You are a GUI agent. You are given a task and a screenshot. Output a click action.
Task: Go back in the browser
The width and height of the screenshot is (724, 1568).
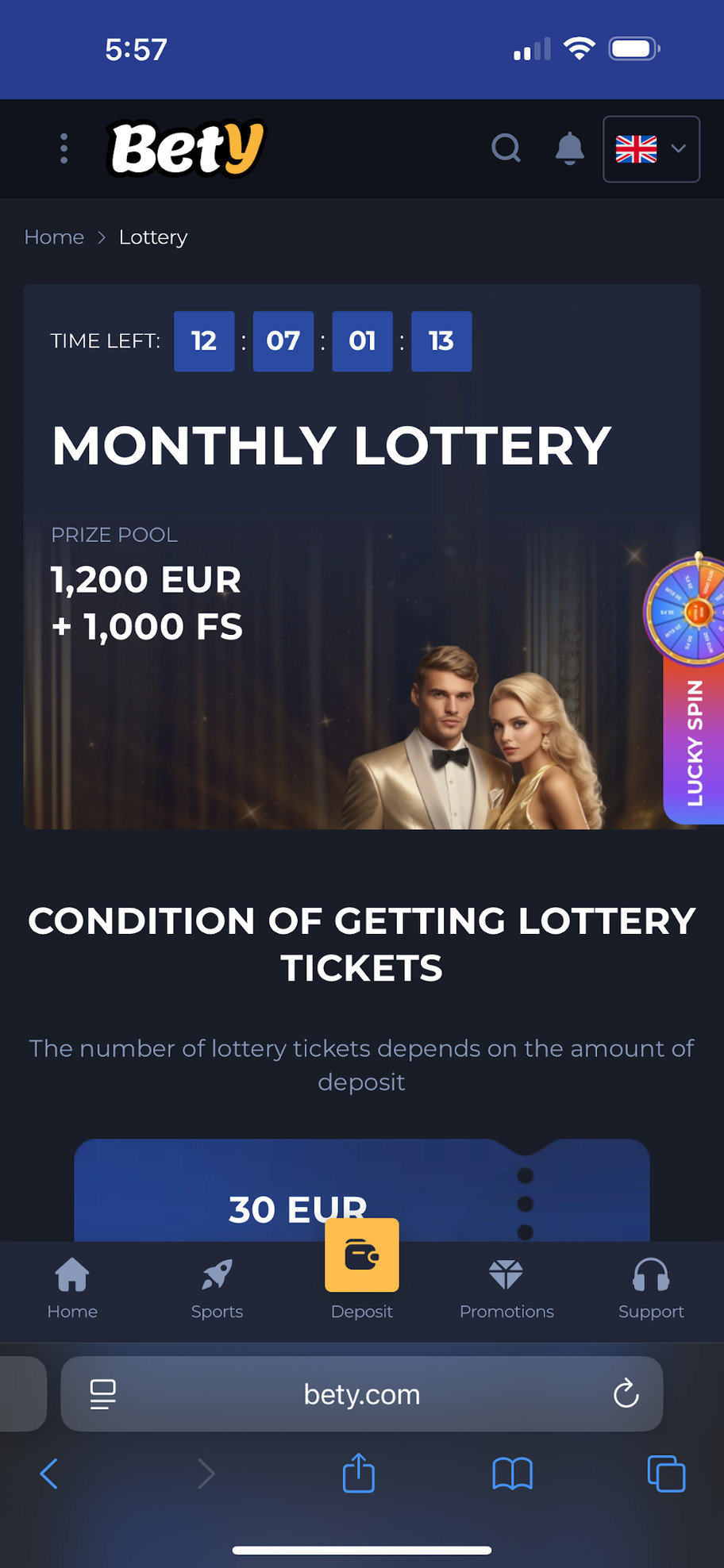click(x=49, y=1474)
